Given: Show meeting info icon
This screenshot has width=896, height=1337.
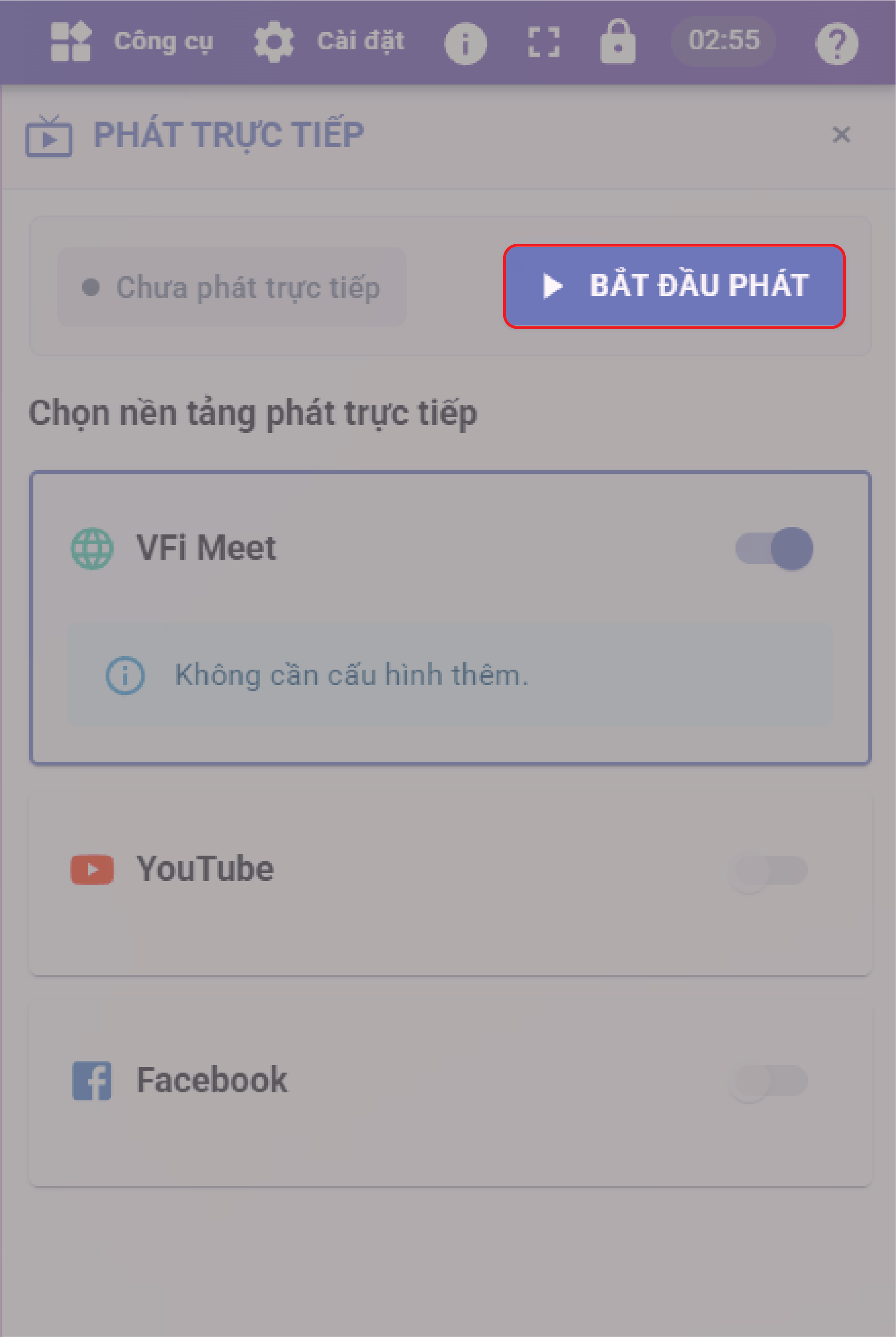Looking at the screenshot, I should click(x=465, y=43).
